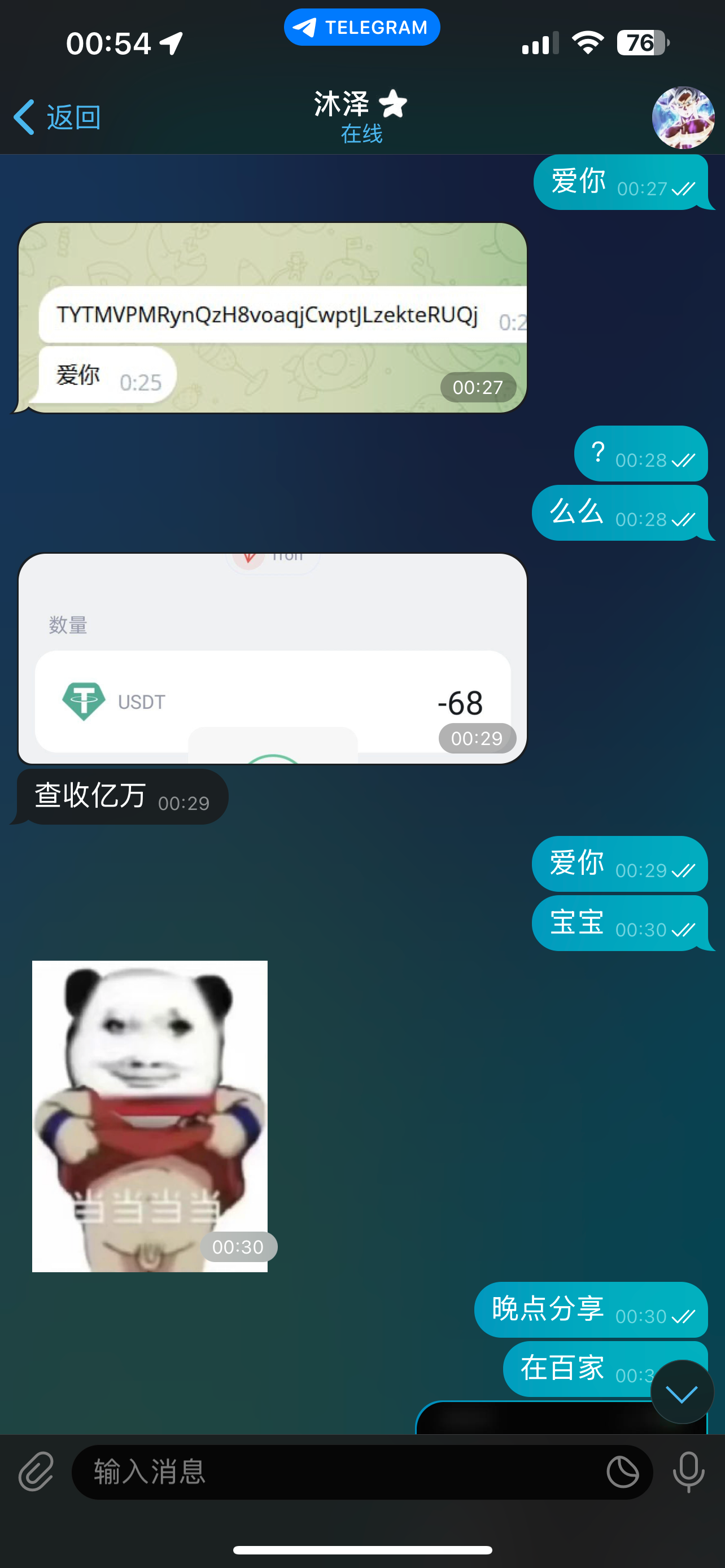Open the wallet address screenshot image
Viewport: 725px width, 1568px height.
point(272,318)
